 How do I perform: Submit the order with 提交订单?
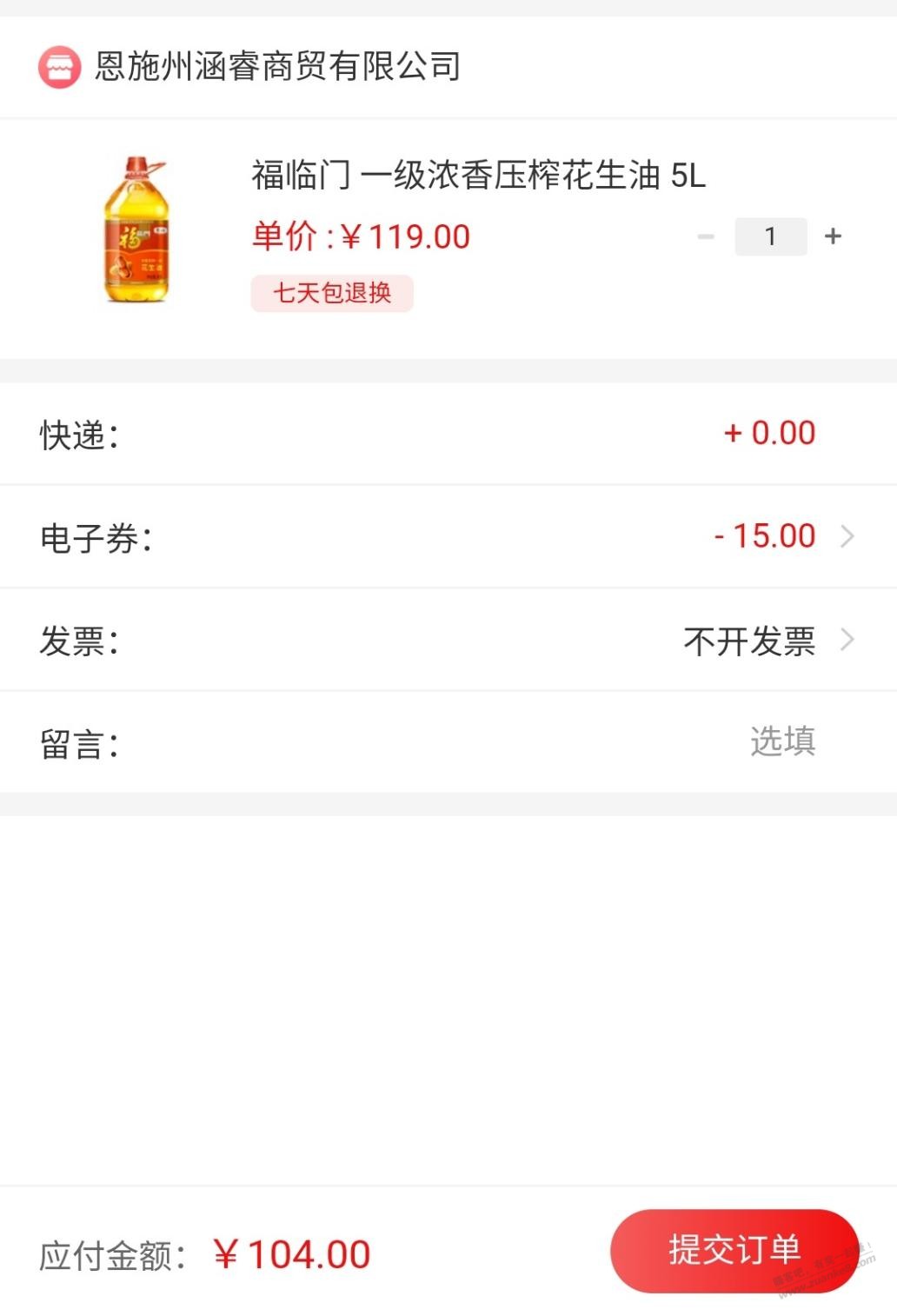[x=734, y=1250]
